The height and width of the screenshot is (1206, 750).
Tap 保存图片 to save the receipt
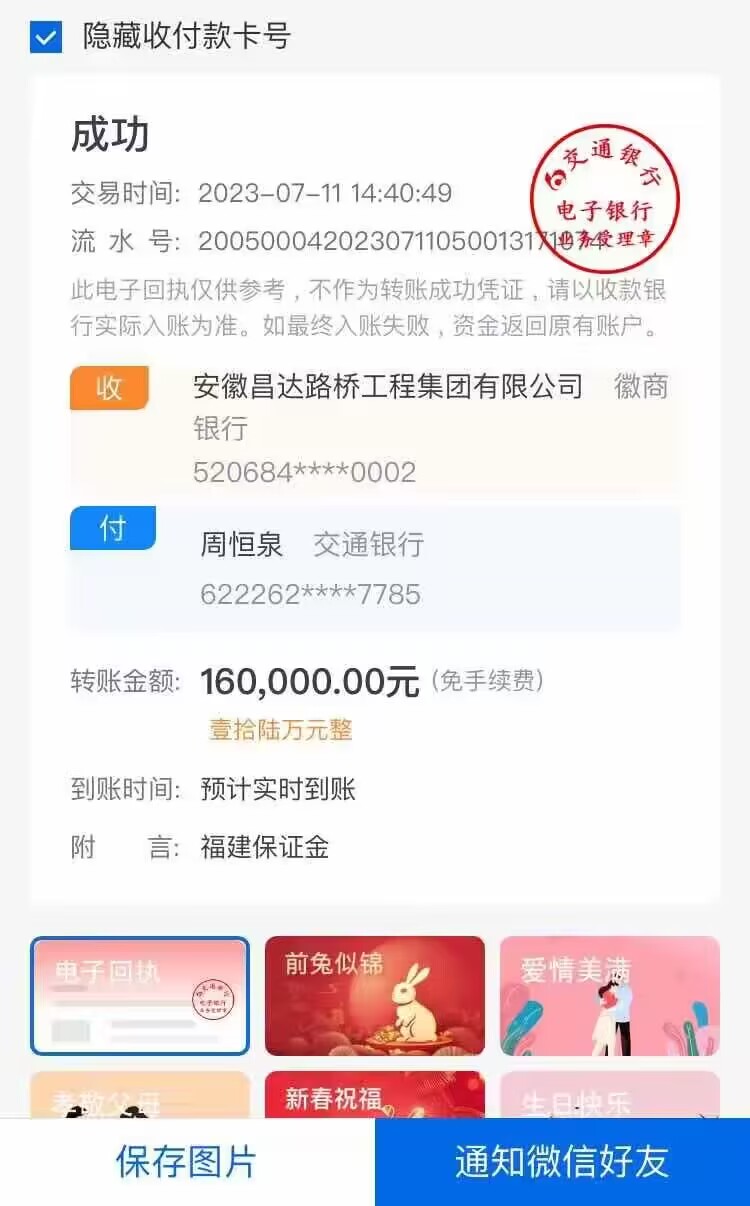click(x=187, y=1162)
